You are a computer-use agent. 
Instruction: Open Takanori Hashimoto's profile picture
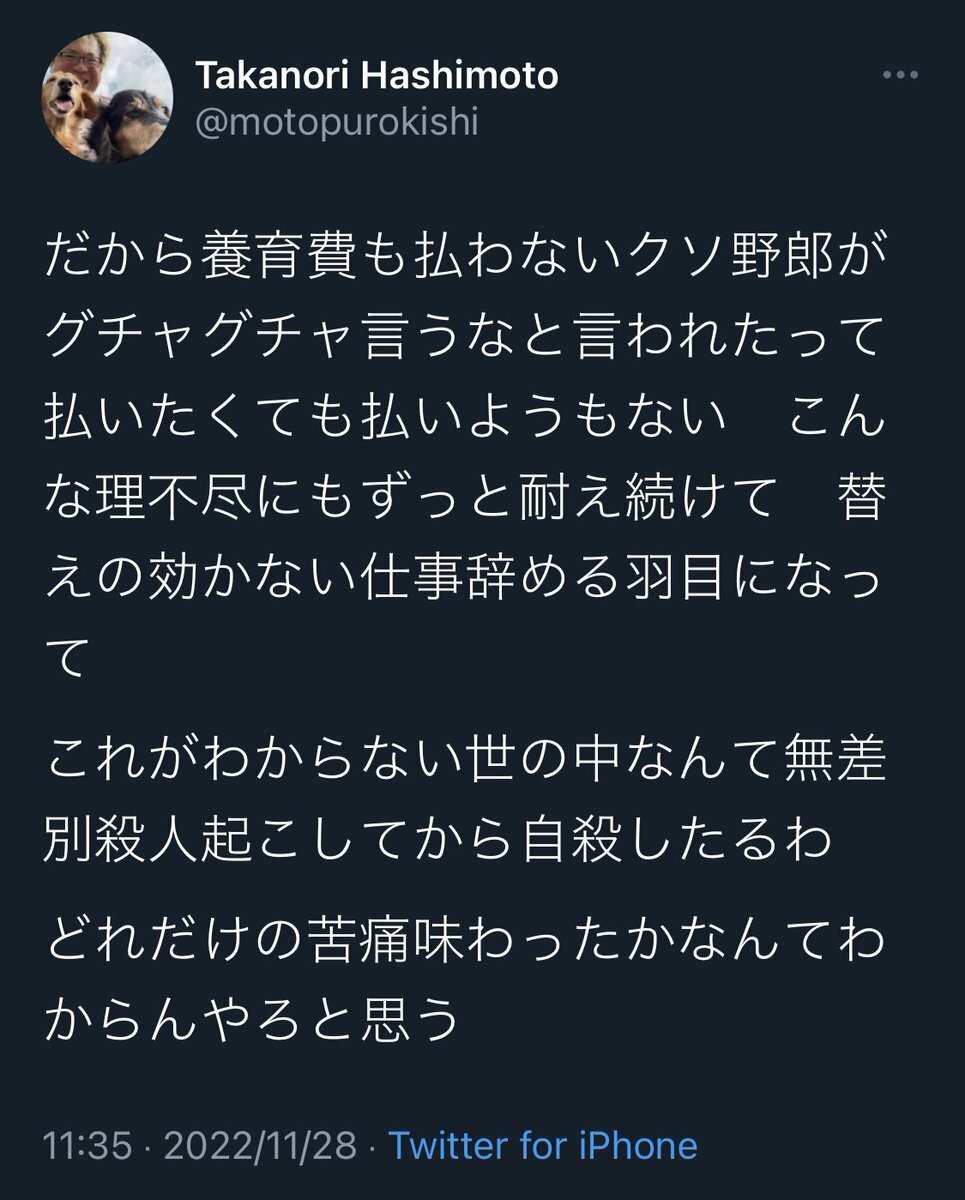point(107,97)
